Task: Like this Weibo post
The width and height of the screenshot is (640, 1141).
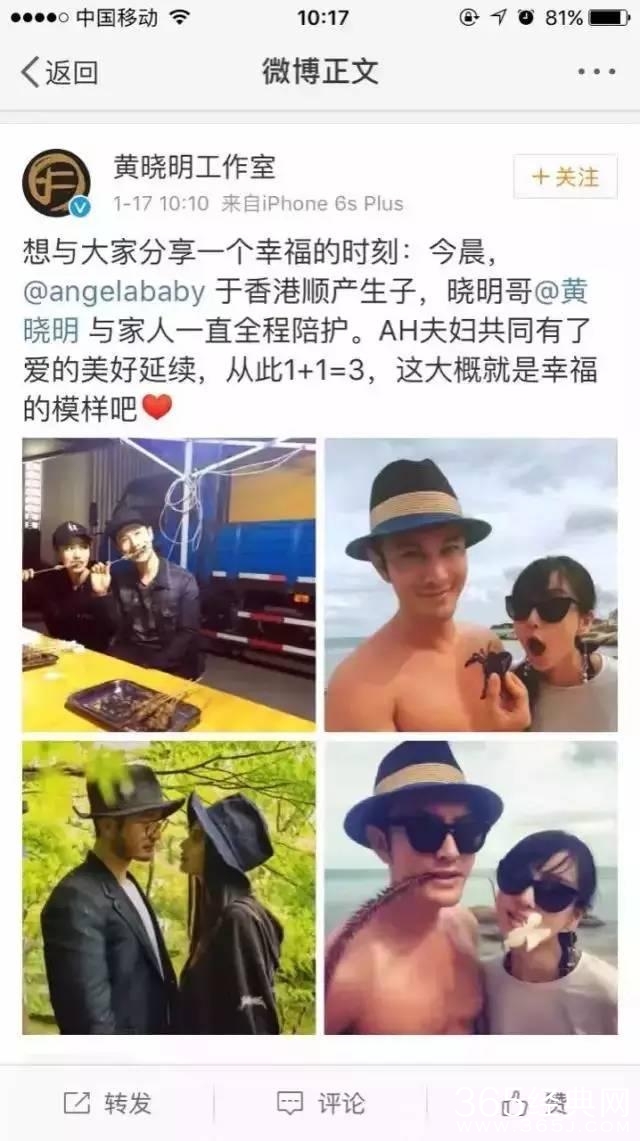Action: [533, 1103]
